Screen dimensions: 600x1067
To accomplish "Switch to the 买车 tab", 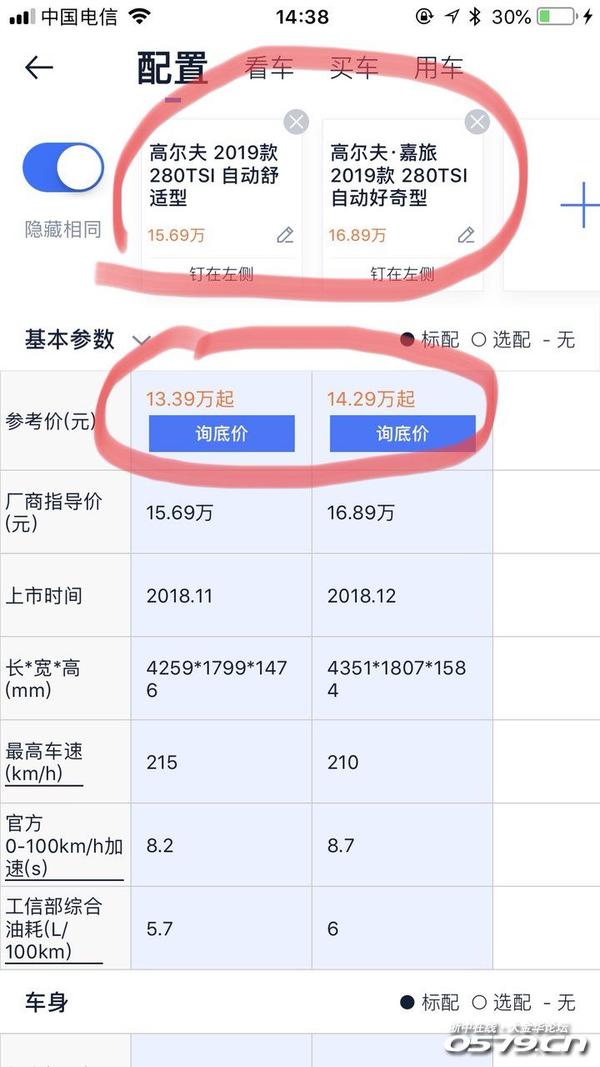I will tap(354, 68).
